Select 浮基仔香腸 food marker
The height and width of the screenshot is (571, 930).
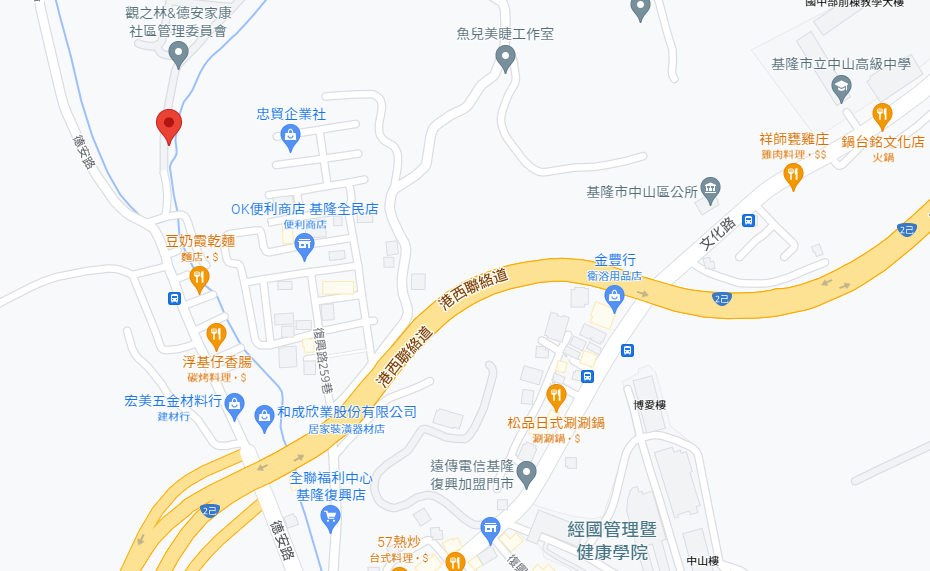pyautogui.click(x=216, y=335)
